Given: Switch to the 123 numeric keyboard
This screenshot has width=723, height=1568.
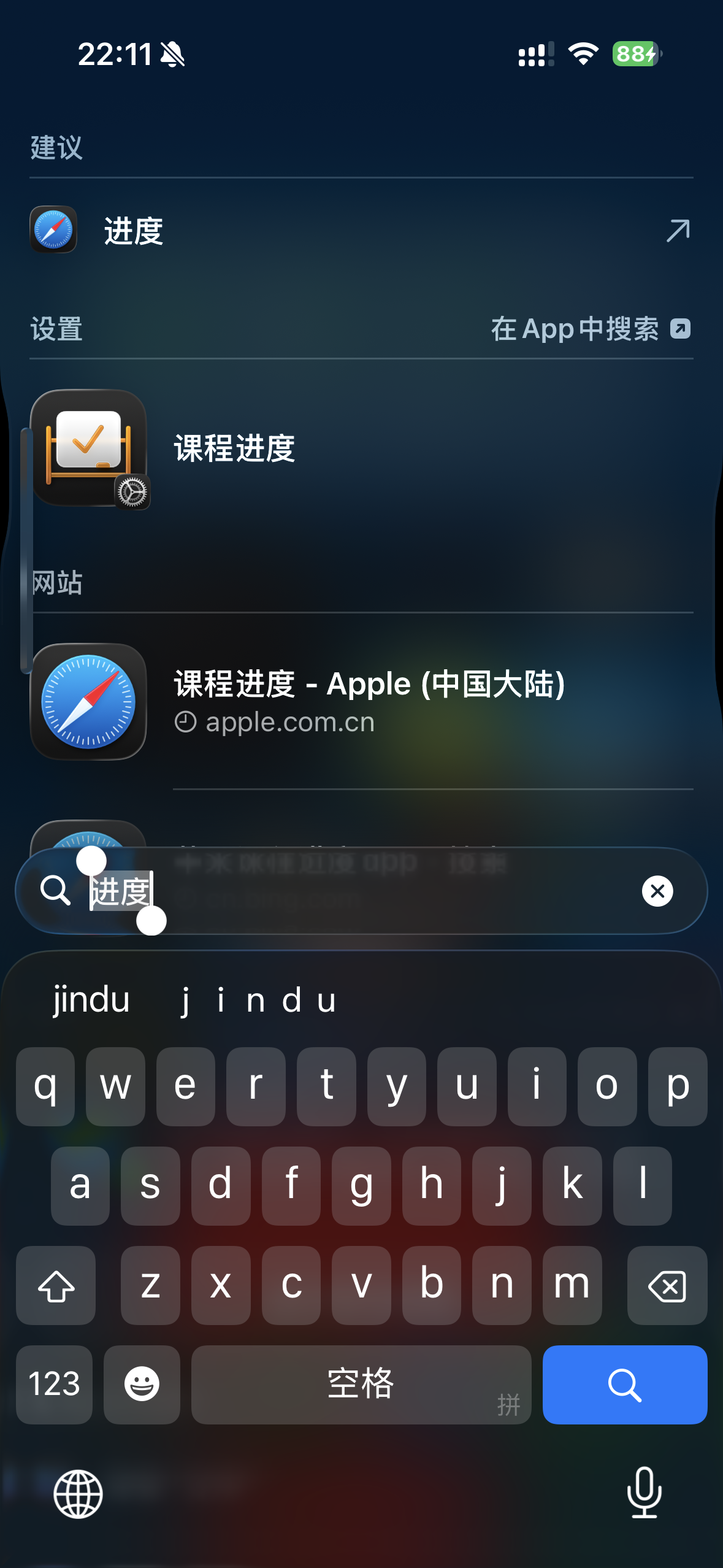Looking at the screenshot, I should 55,1385.
